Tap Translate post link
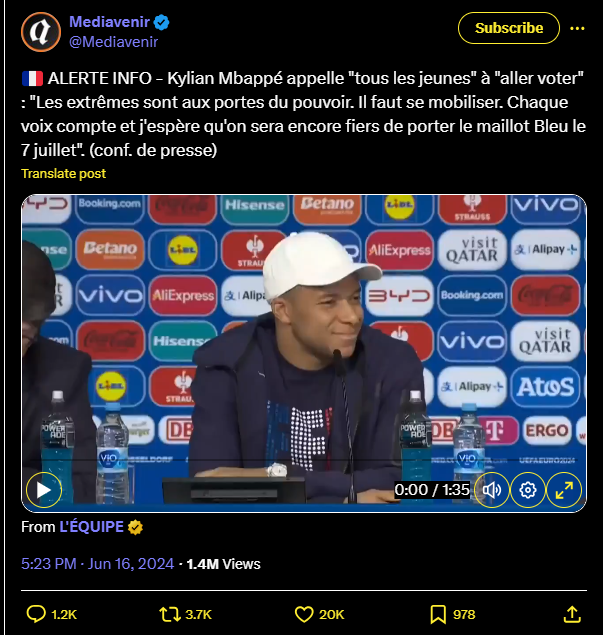 [x=63, y=173]
